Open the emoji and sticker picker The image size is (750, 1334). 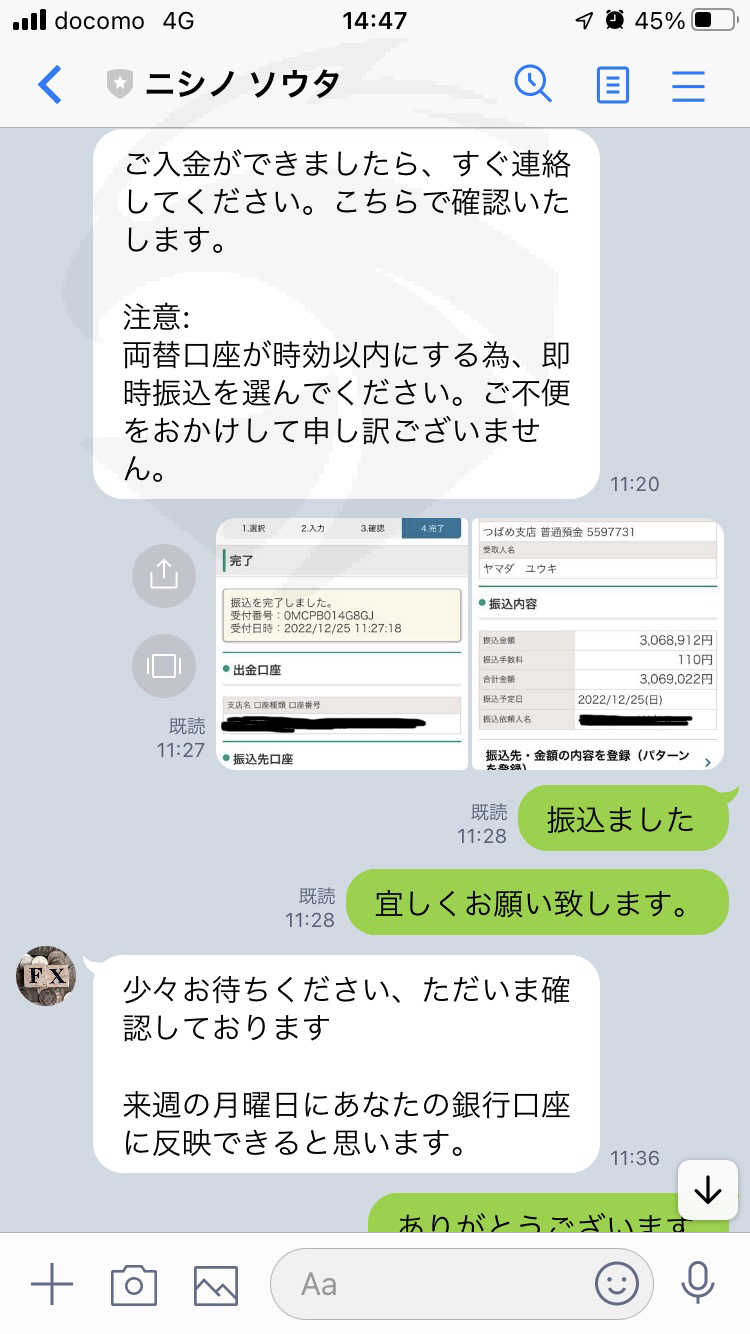click(617, 1283)
